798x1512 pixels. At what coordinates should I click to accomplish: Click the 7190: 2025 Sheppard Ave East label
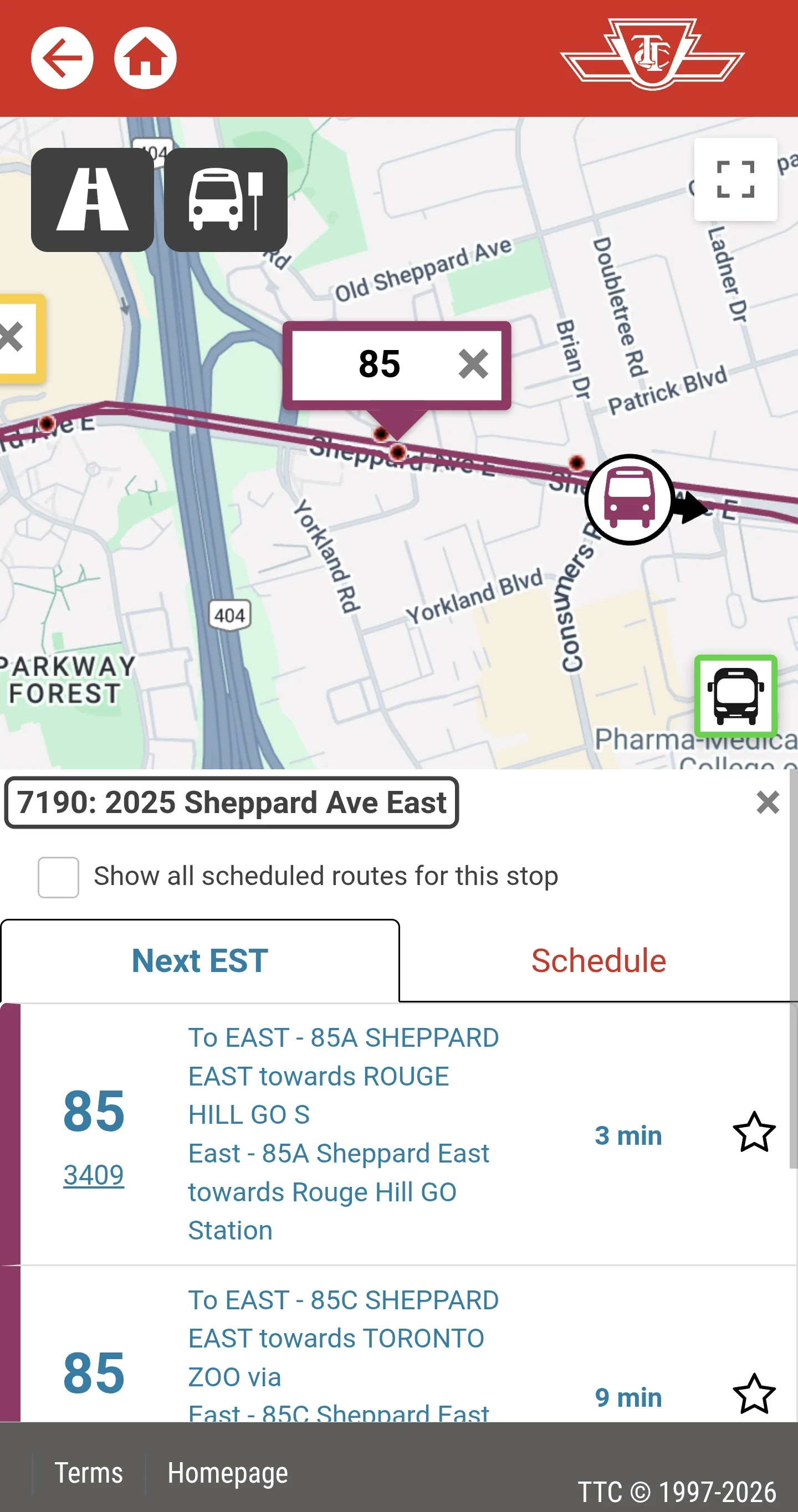pos(231,803)
